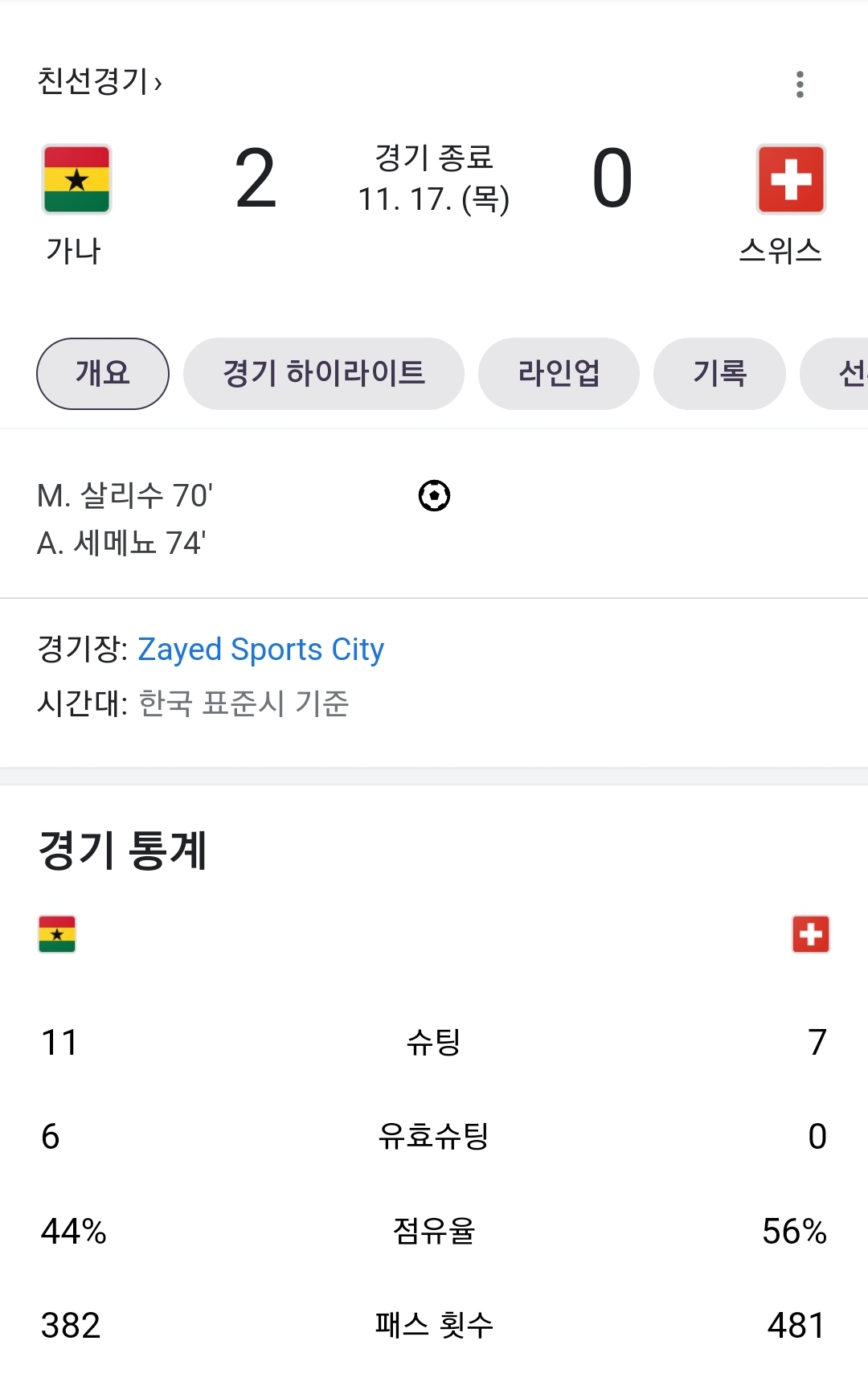This screenshot has height=1390, width=868.
Task: Switch to 경기 하이라이트 tab
Action: pyautogui.click(x=324, y=374)
